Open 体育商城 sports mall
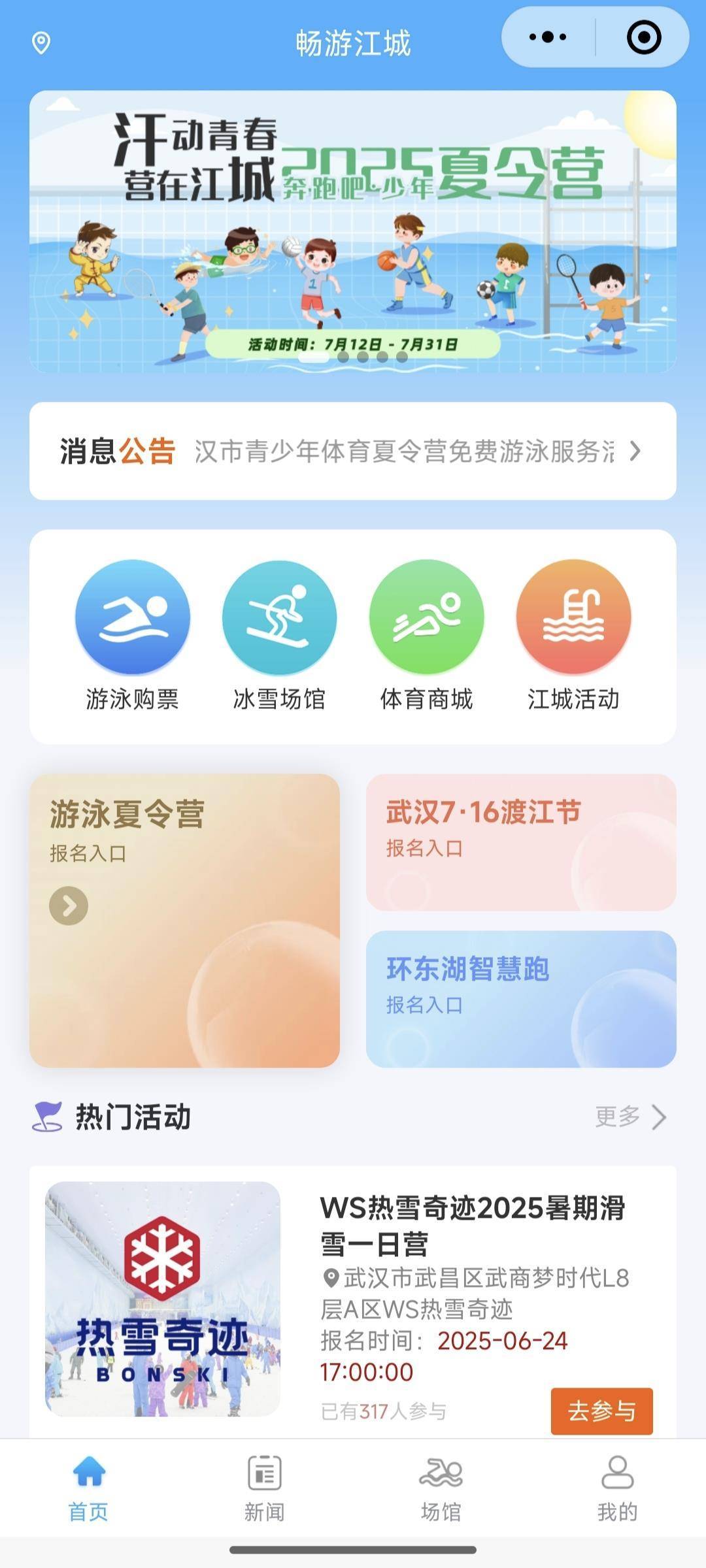 pyautogui.click(x=426, y=634)
